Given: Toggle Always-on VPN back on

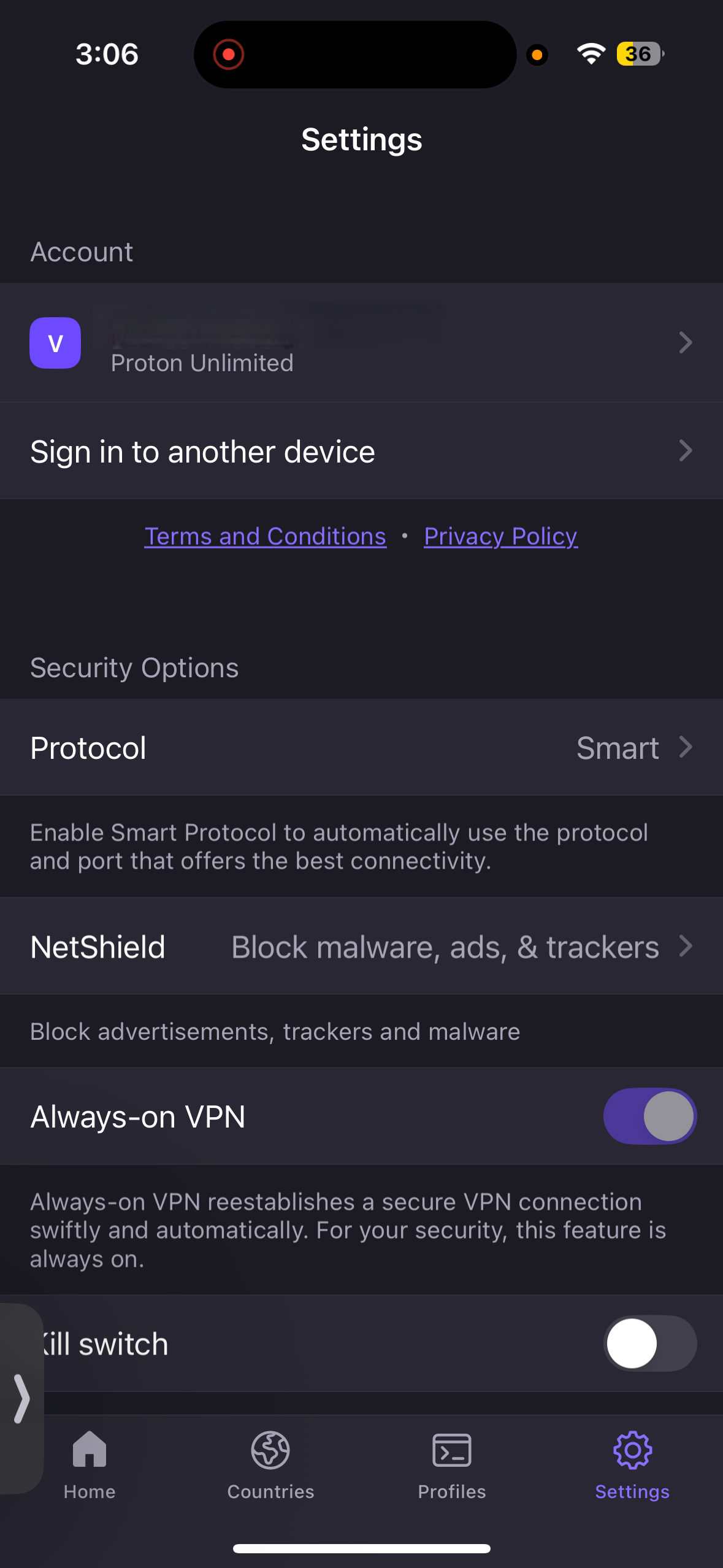Looking at the screenshot, I should pyautogui.click(x=649, y=1116).
